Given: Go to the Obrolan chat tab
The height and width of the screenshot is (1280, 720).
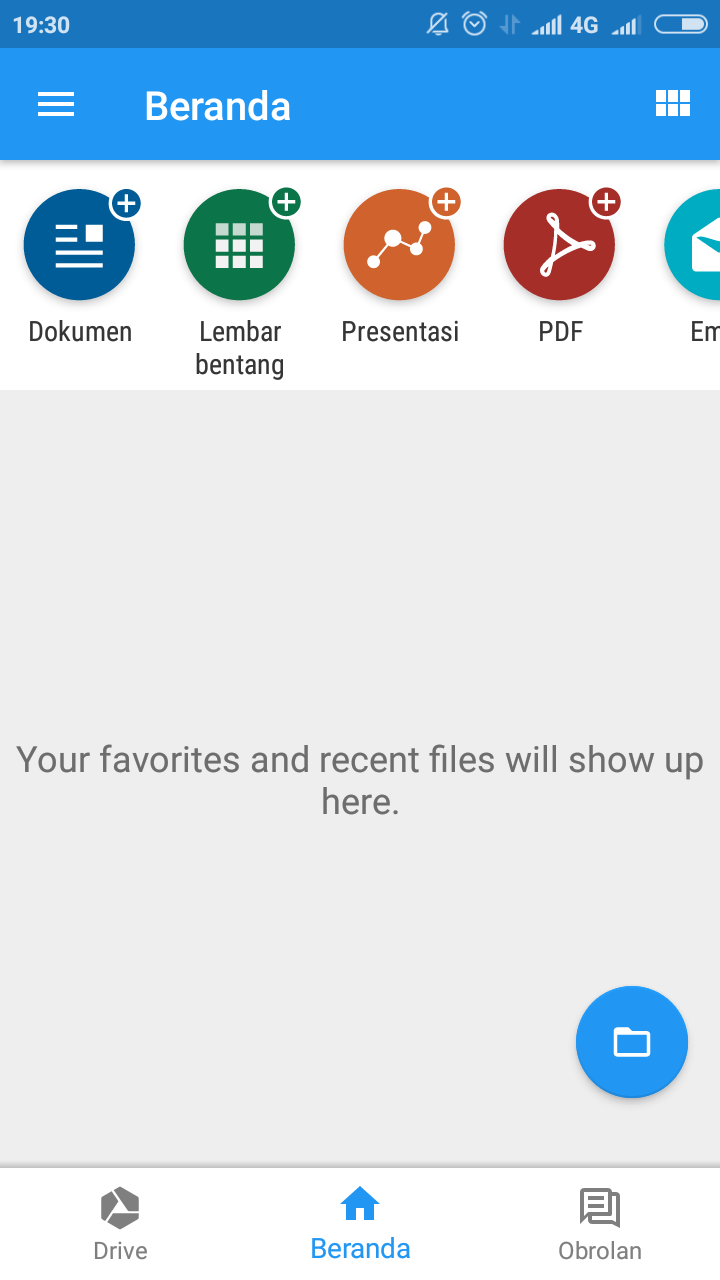Looking at the screenshot, I should (x=600, y=1224).
